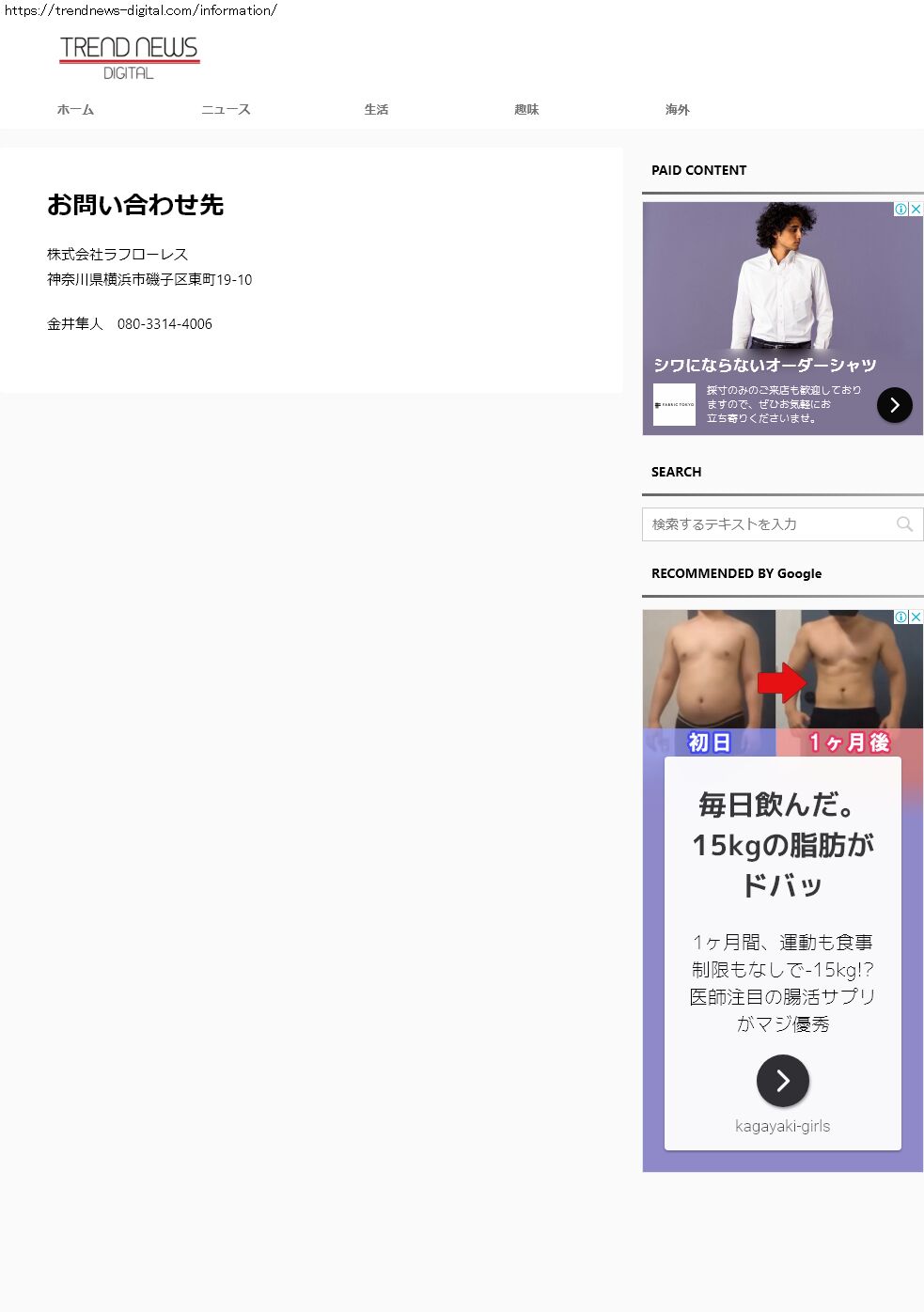Viewport: 924px width, 1312px height.
Task: Tap the Trend News Digital site logo
Action: click(x=130, y=57)
